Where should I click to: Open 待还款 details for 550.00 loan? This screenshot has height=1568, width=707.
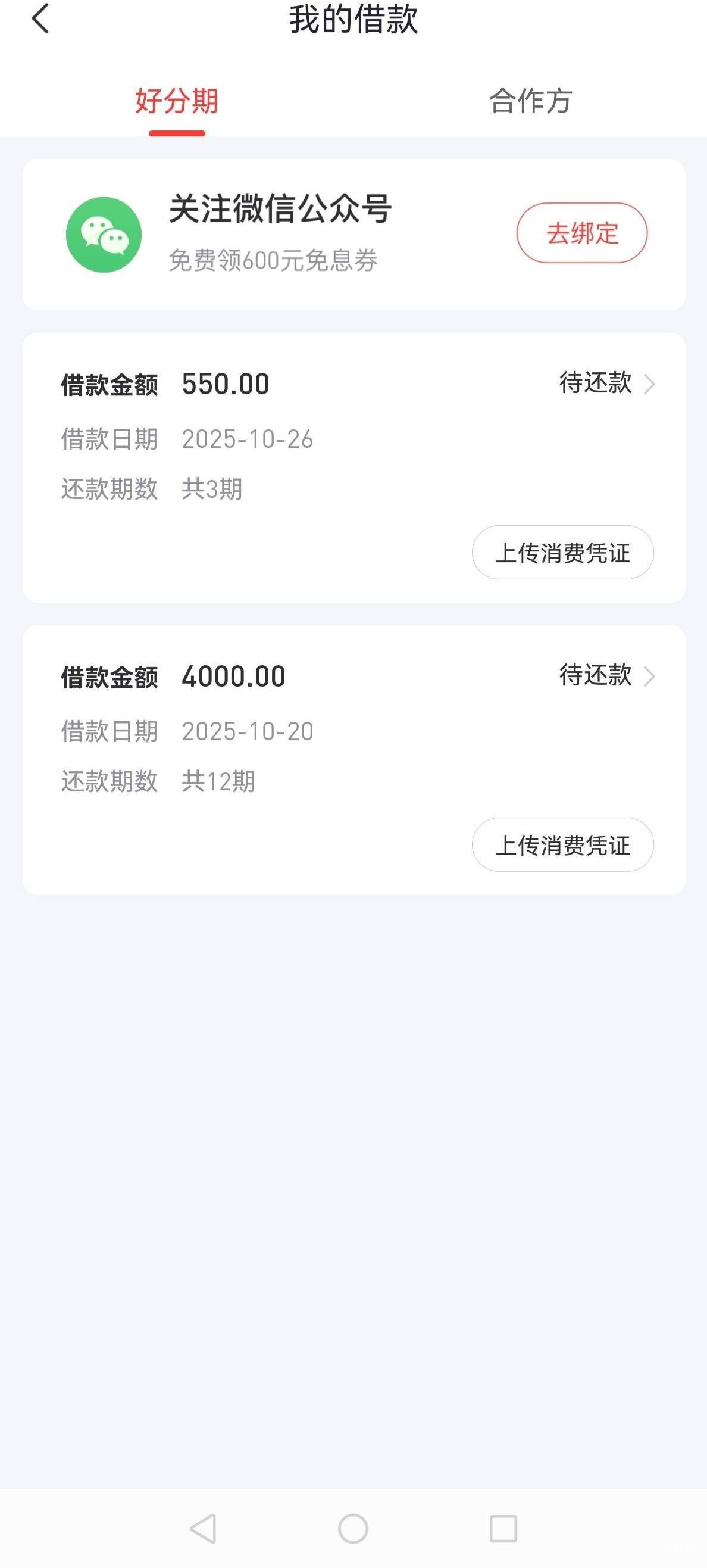pyautogui.click(x=606, y=384)
